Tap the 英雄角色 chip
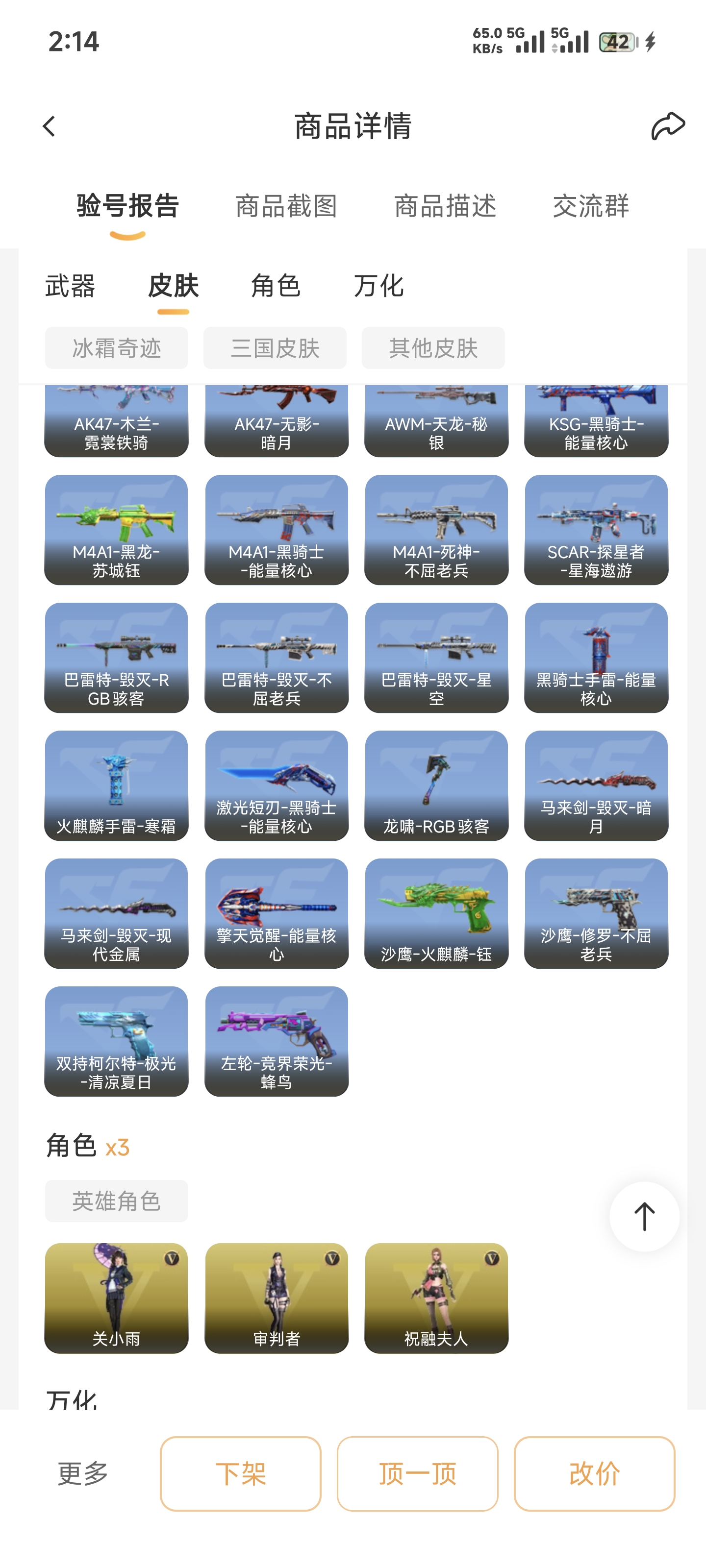The image size is (706, 1568). (116, 1201)
